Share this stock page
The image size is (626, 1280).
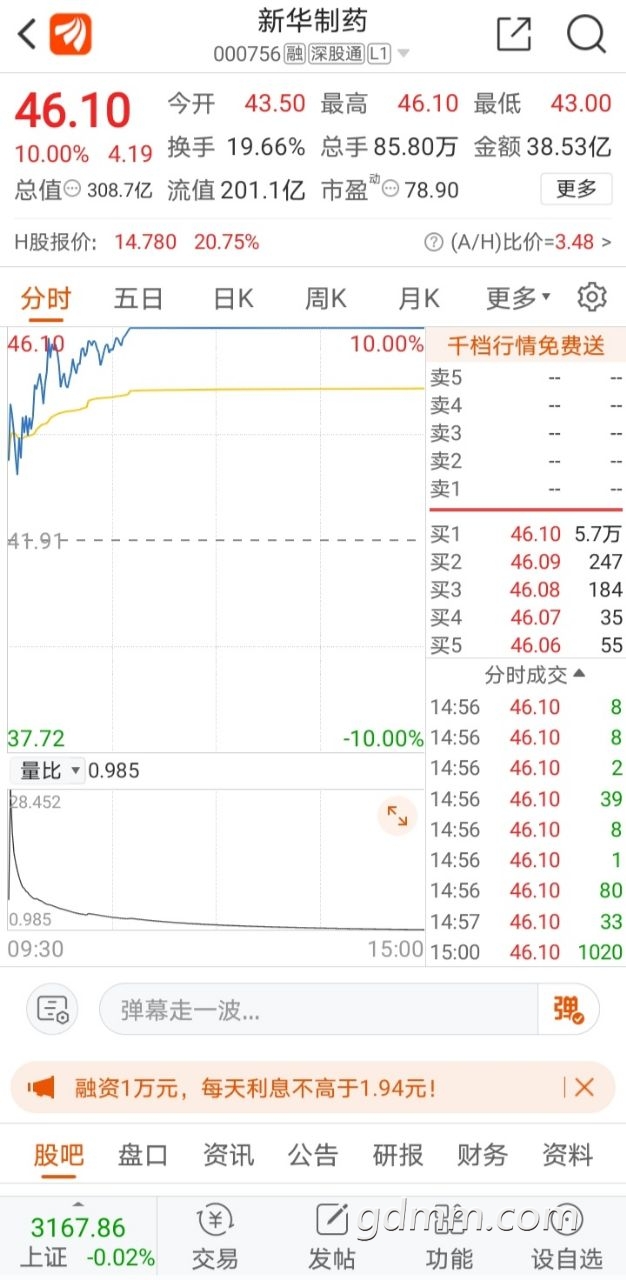click(x=514, y=35)
